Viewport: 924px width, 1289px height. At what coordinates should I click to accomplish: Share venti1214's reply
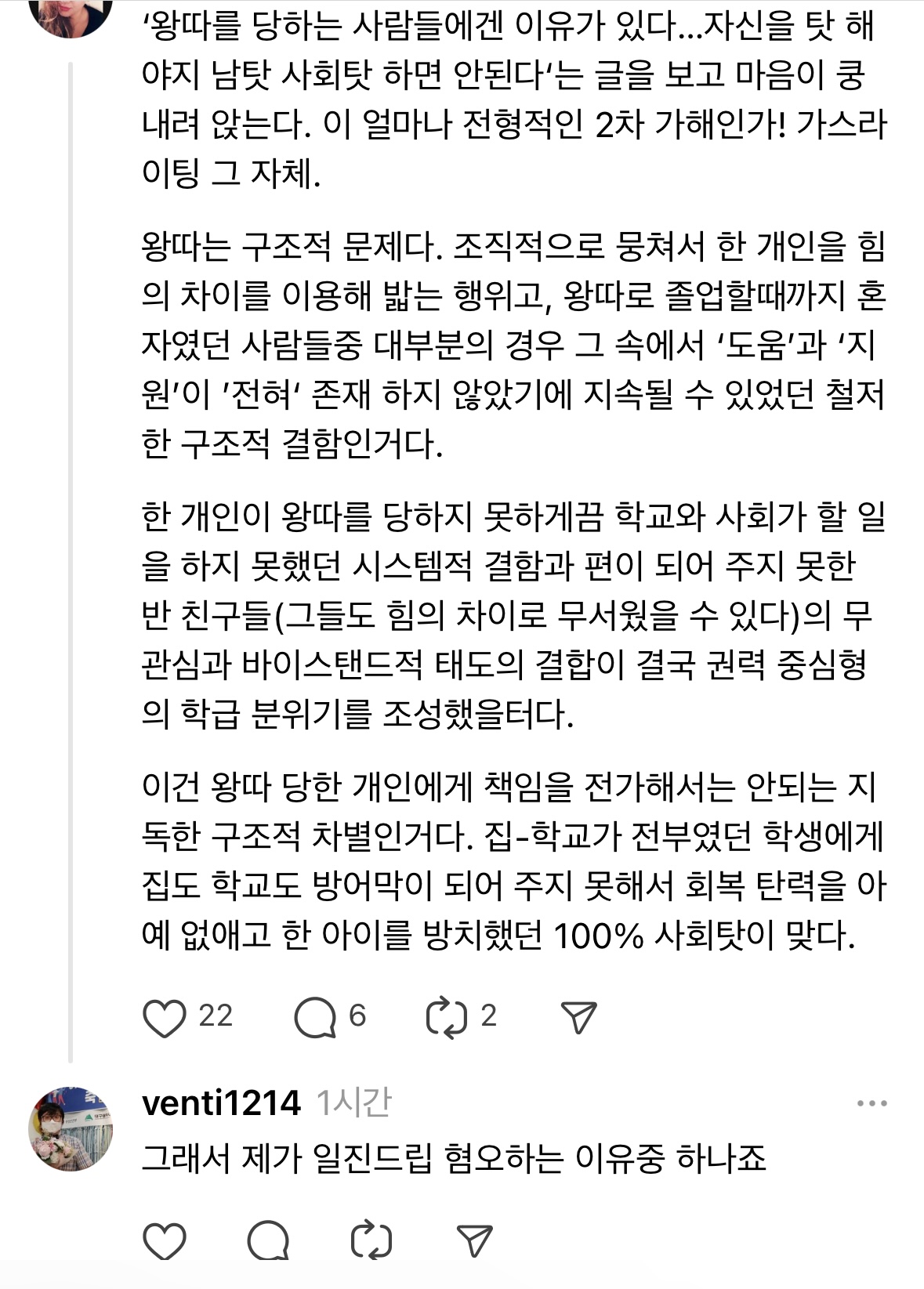(474, 1241)
